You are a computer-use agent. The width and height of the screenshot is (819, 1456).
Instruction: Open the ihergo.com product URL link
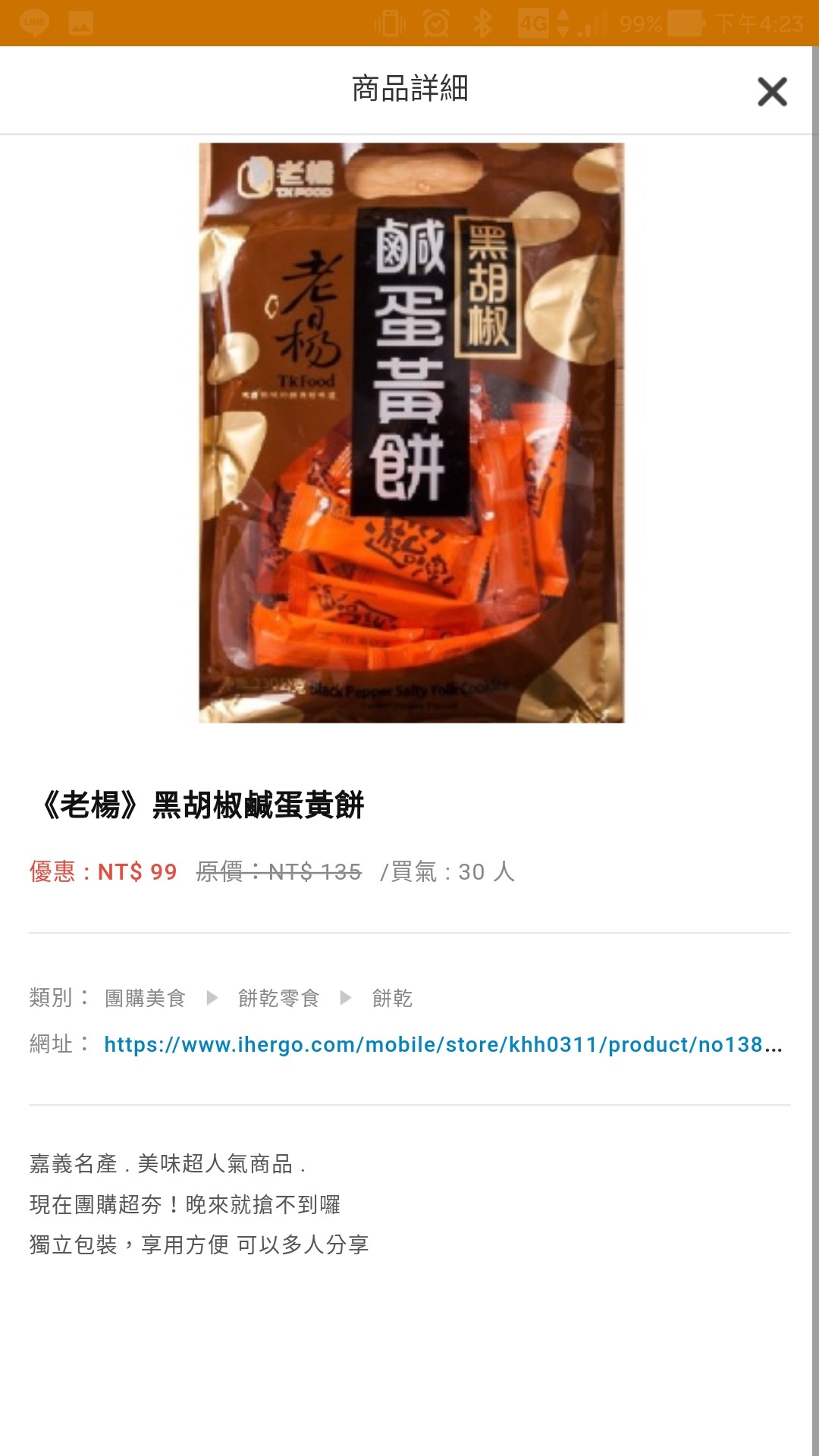click(443, 1045)
